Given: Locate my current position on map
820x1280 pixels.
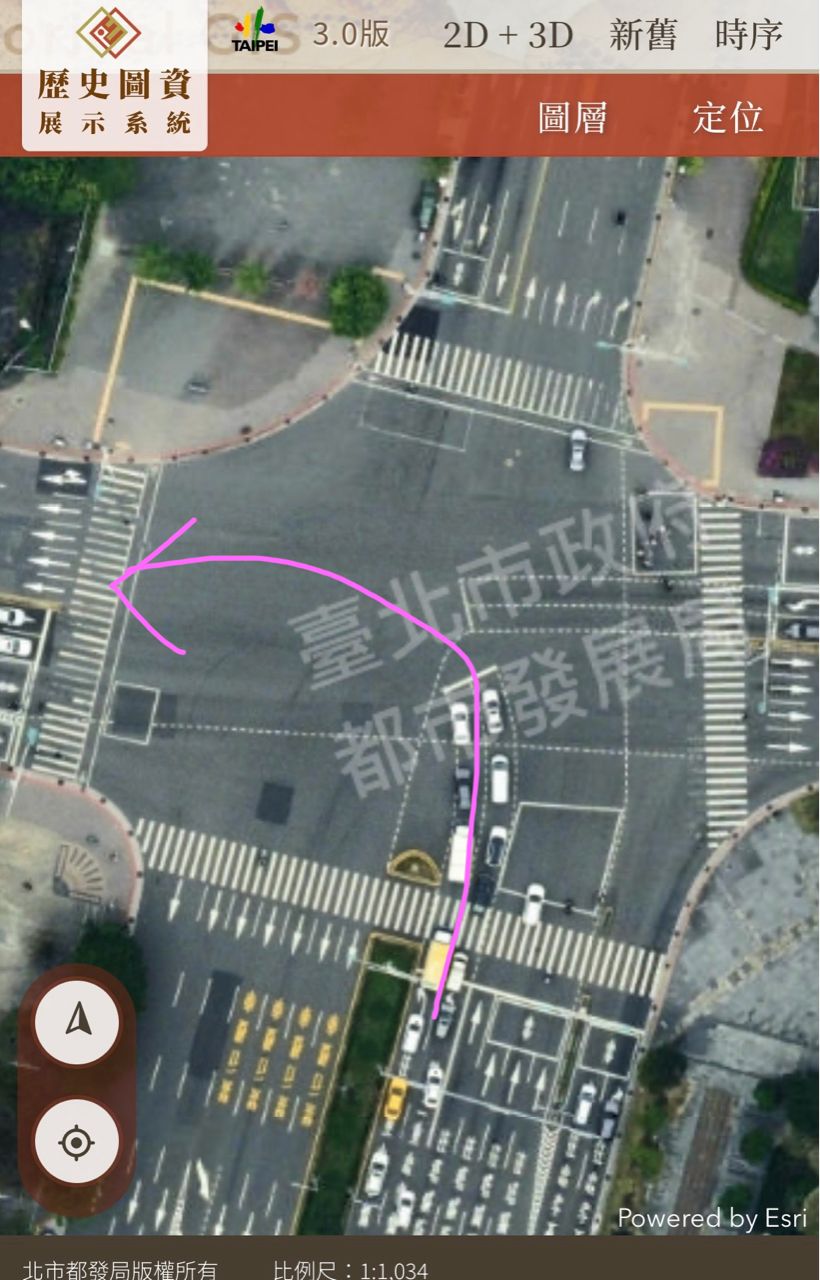Looking at the screenshot, I should 77,1141.
